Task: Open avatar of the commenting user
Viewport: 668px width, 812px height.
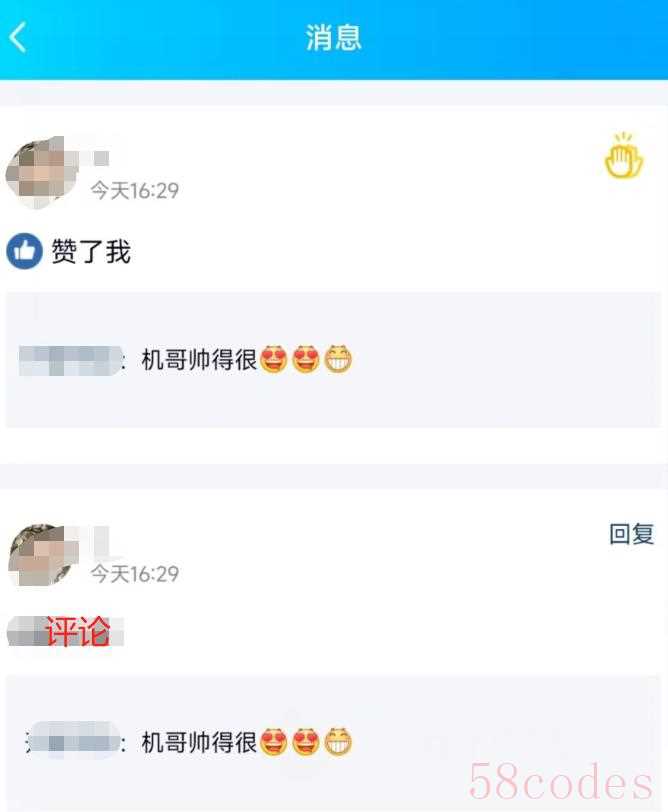Action: tap(42, 555)
